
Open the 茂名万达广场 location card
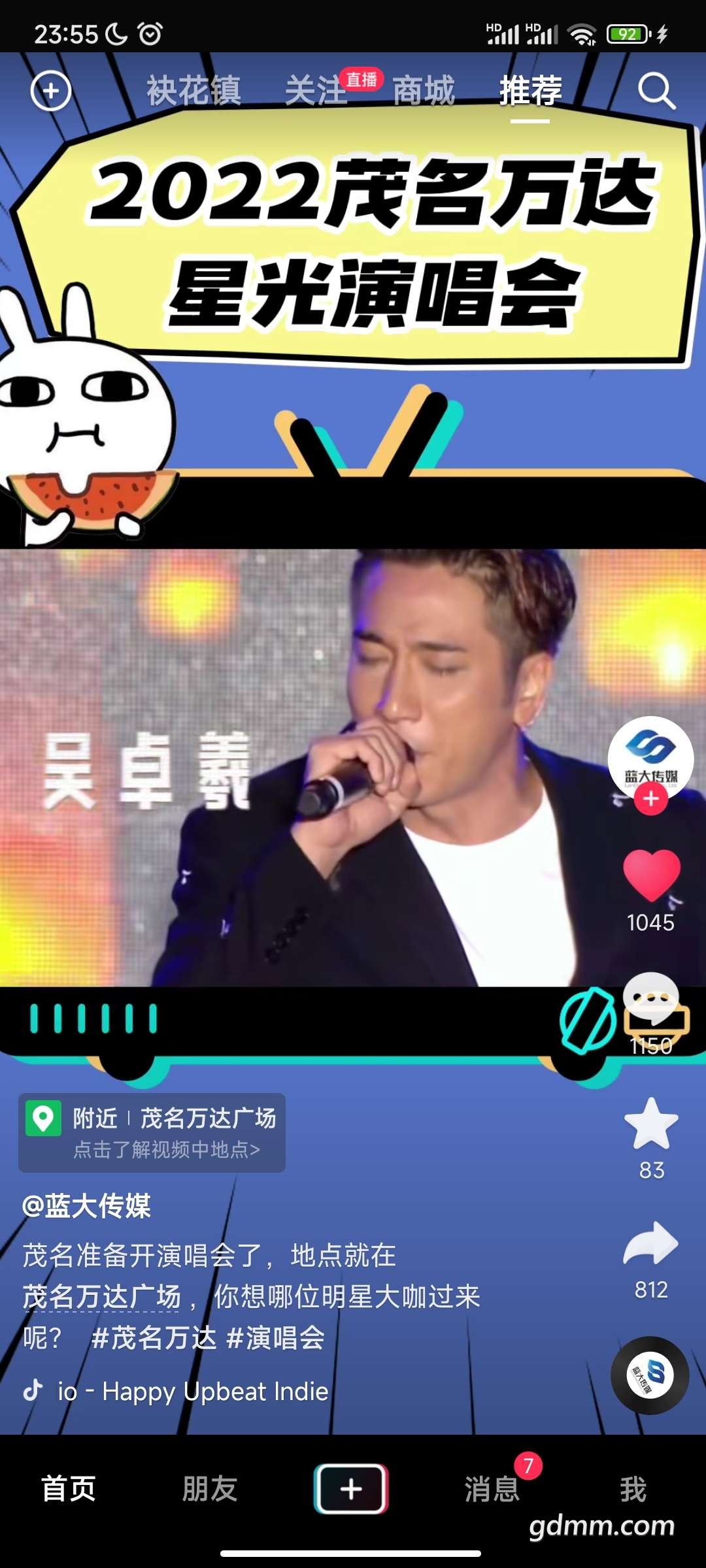point(152,1132)
